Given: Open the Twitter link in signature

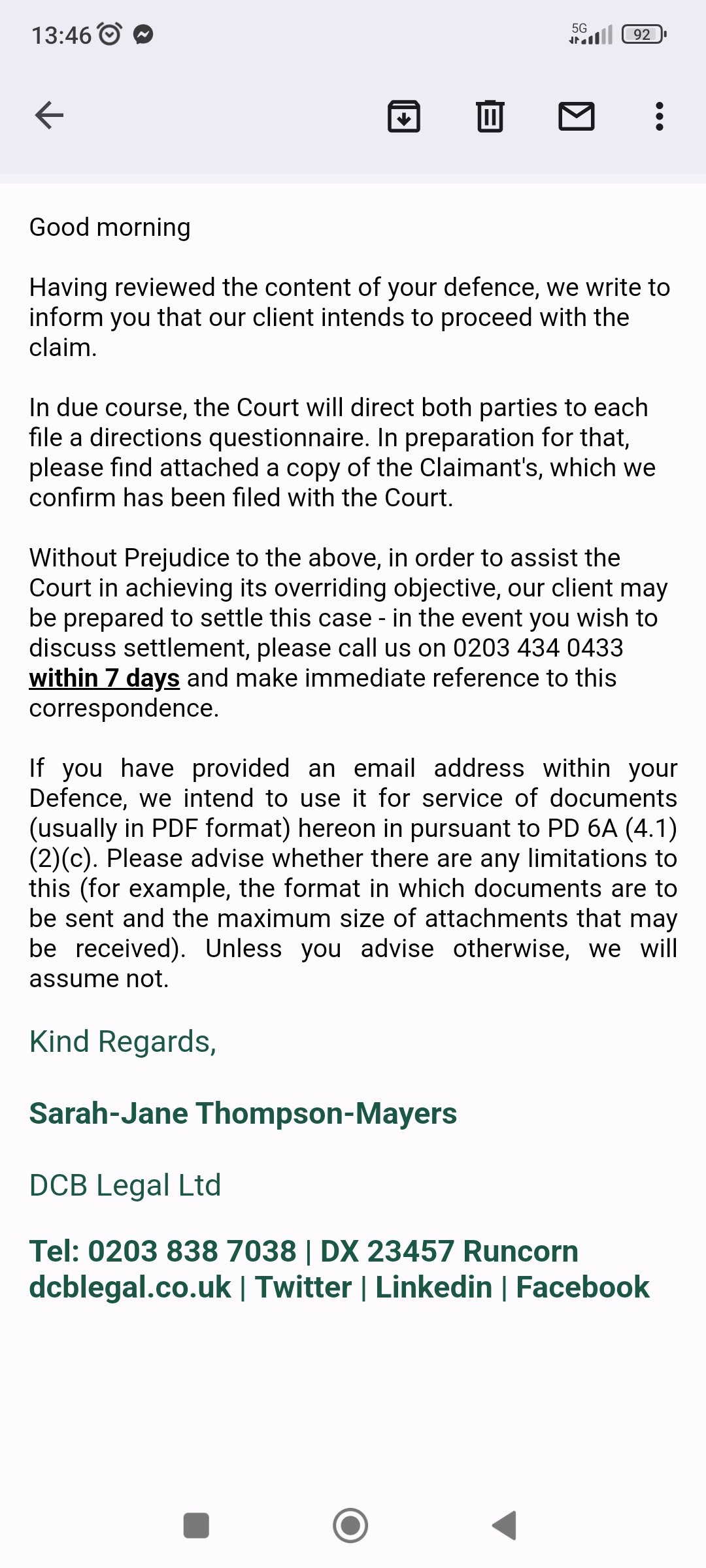Looking at the screenshot, I should pos(303,1287).
